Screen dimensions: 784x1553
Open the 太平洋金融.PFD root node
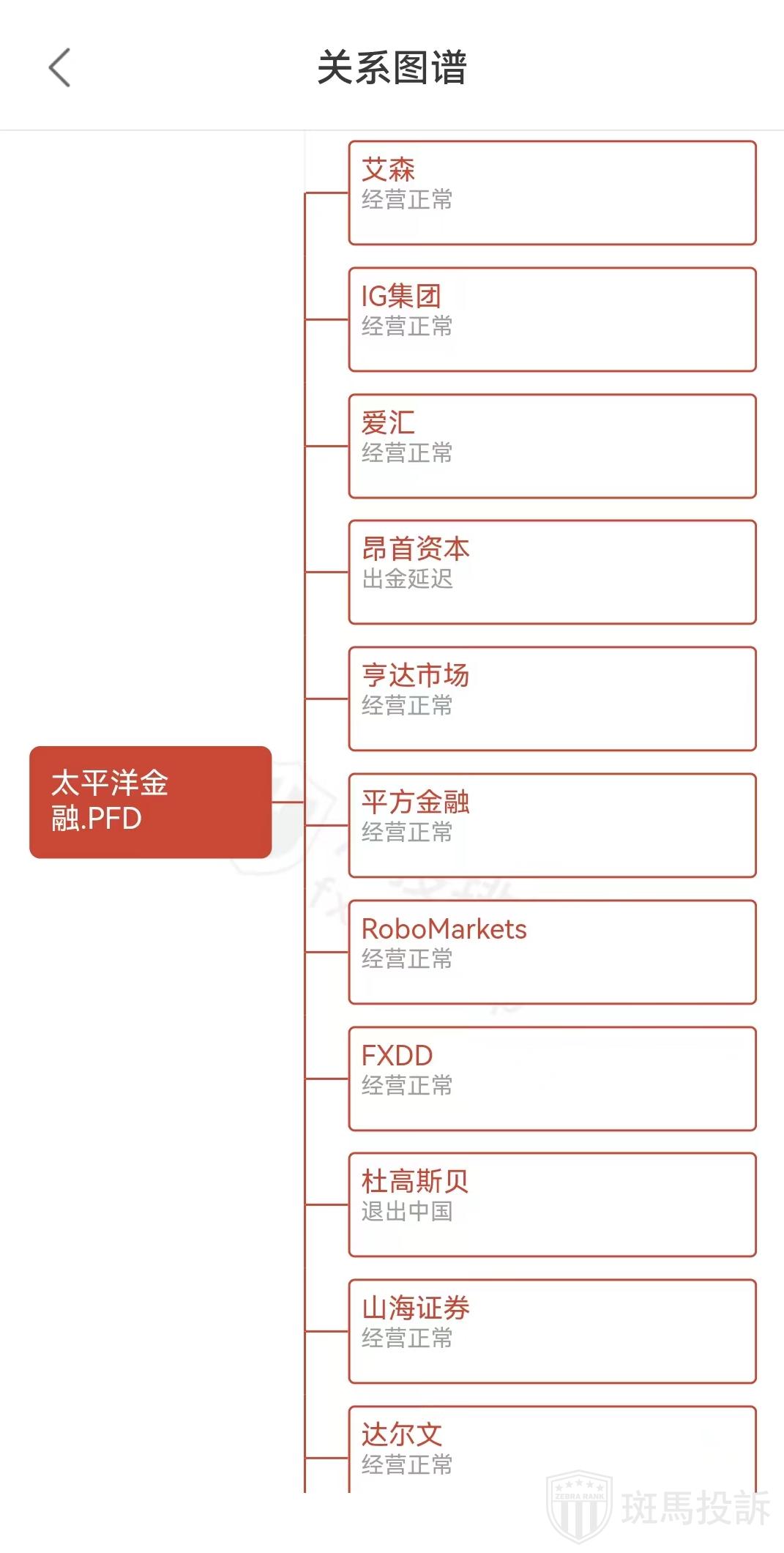pos(150,802)
